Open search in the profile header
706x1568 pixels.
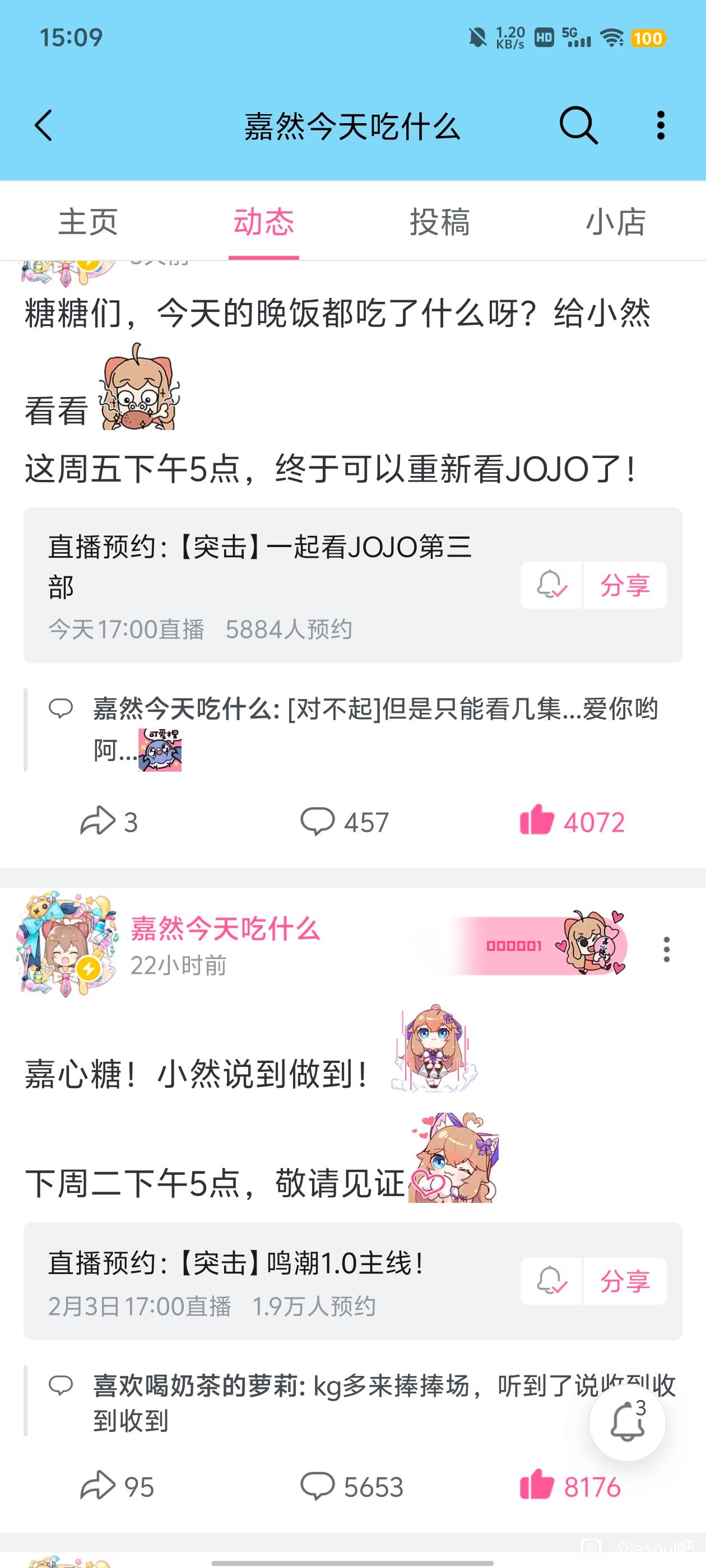point(578,126)
